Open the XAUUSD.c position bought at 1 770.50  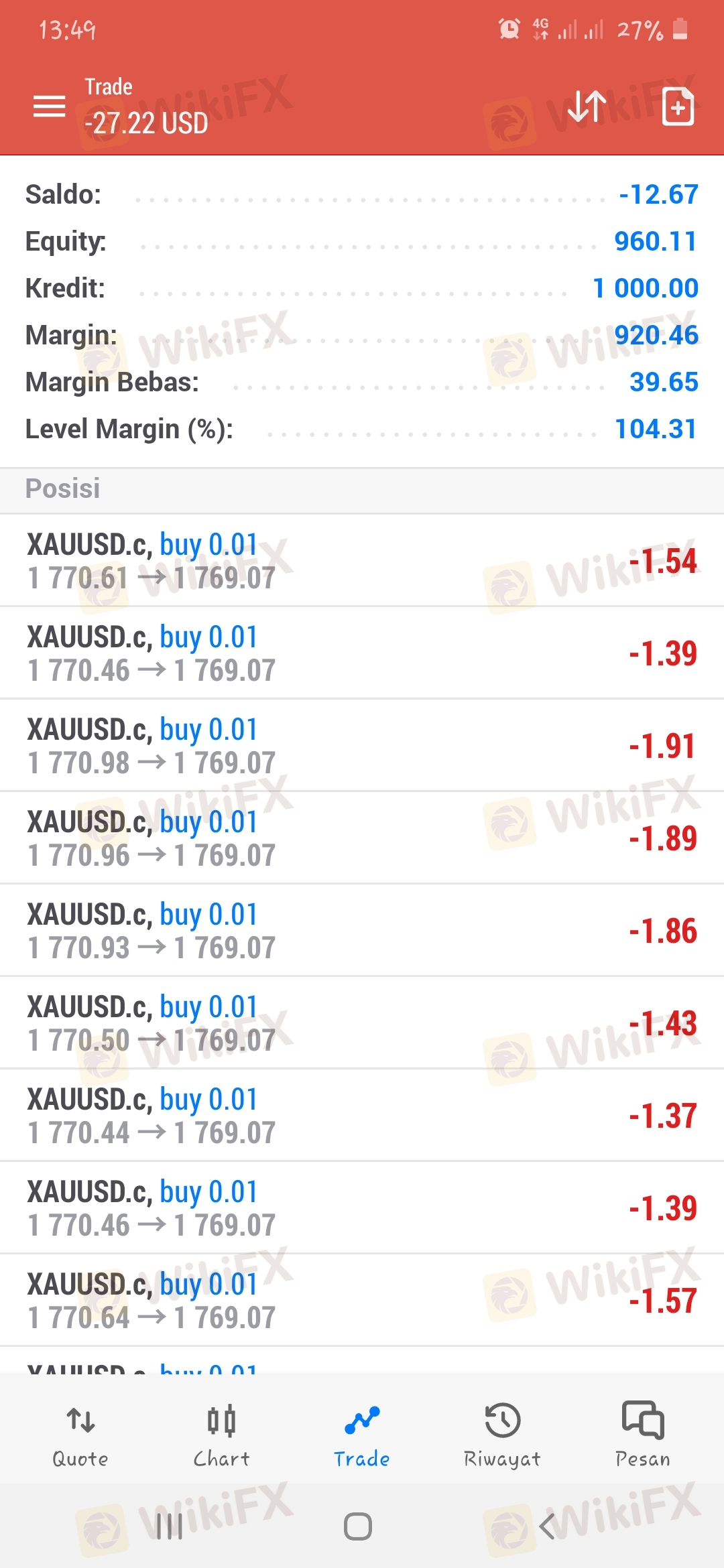coord(362,1023)
